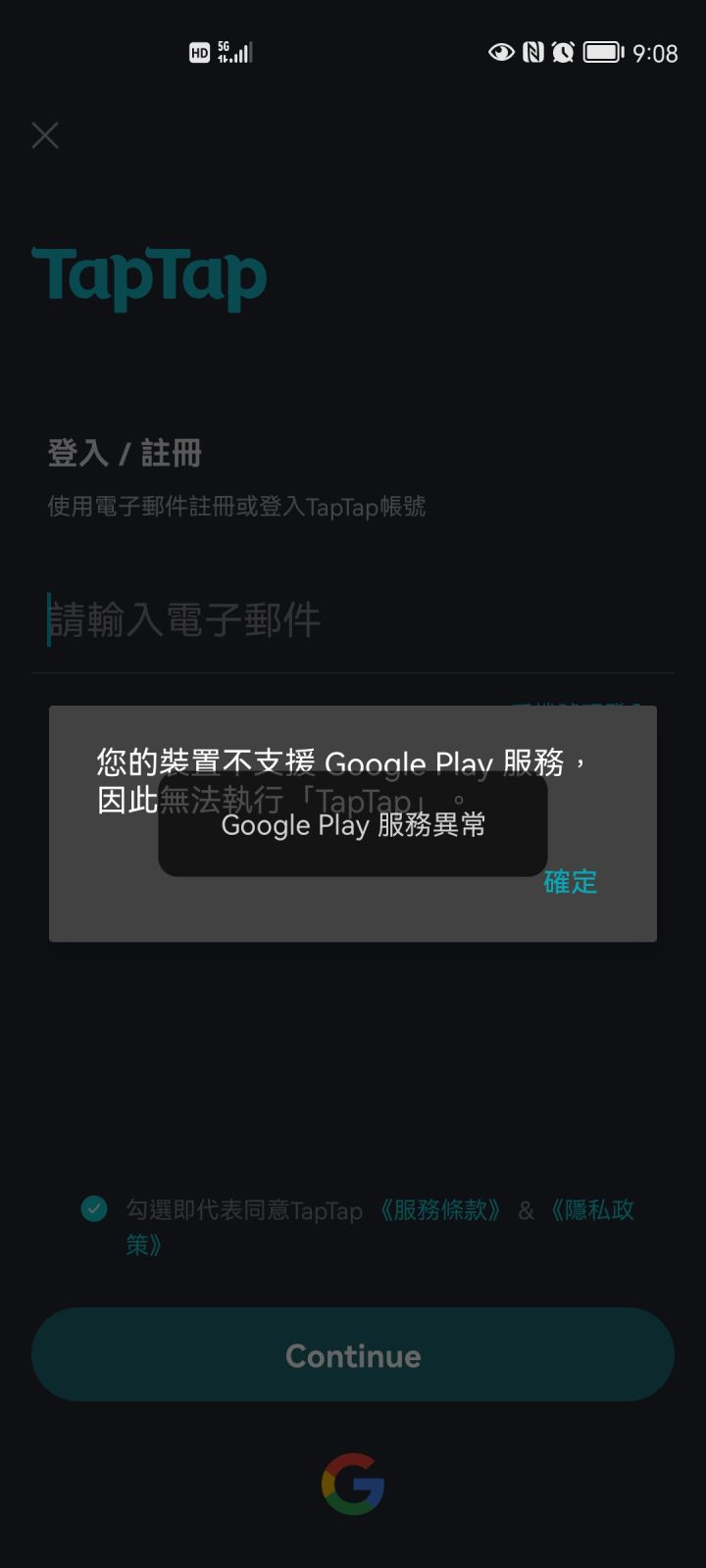Screen dimensions: 706x1568
Task: Tap the Google sign-in icon
Action: pos(353,1483)
